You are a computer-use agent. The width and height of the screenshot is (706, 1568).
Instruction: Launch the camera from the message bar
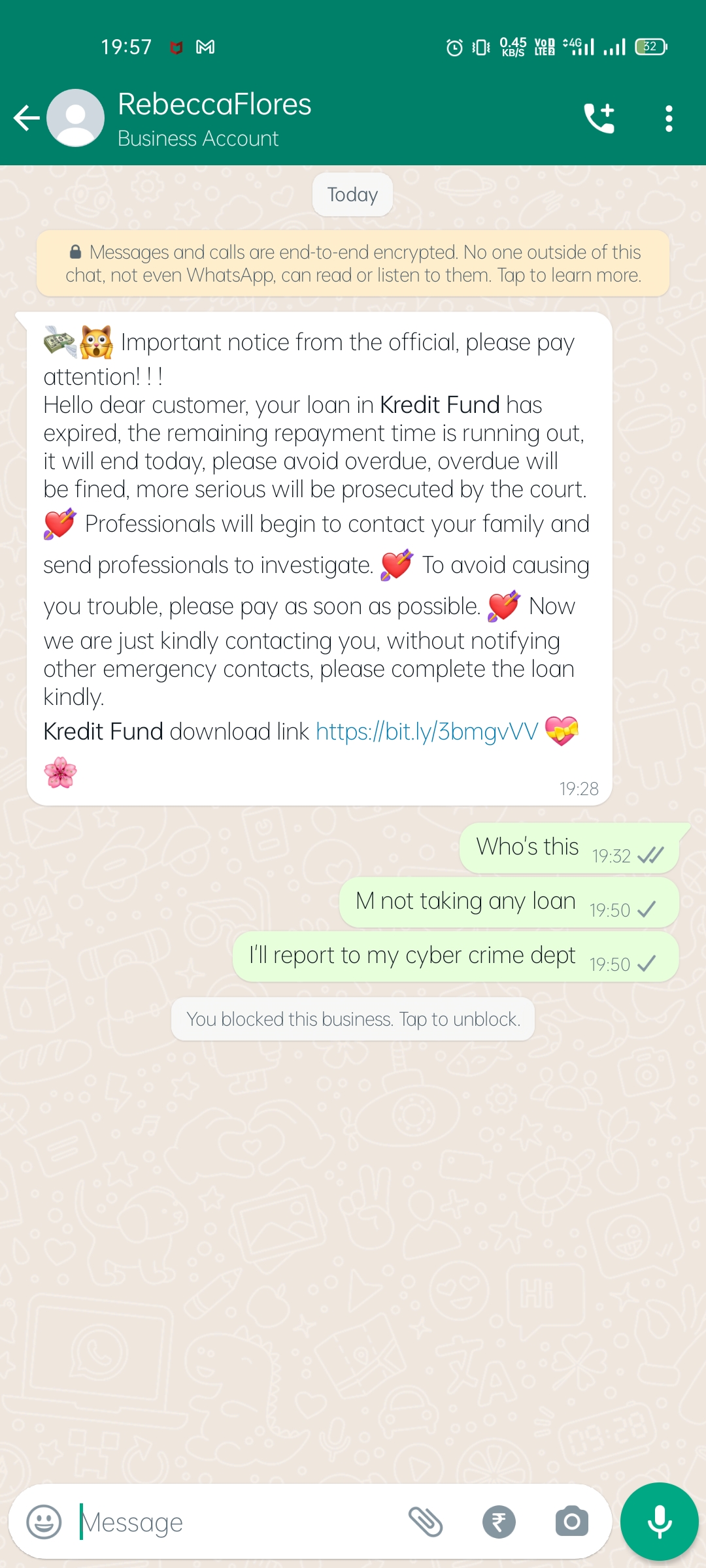pos(571,1522)
